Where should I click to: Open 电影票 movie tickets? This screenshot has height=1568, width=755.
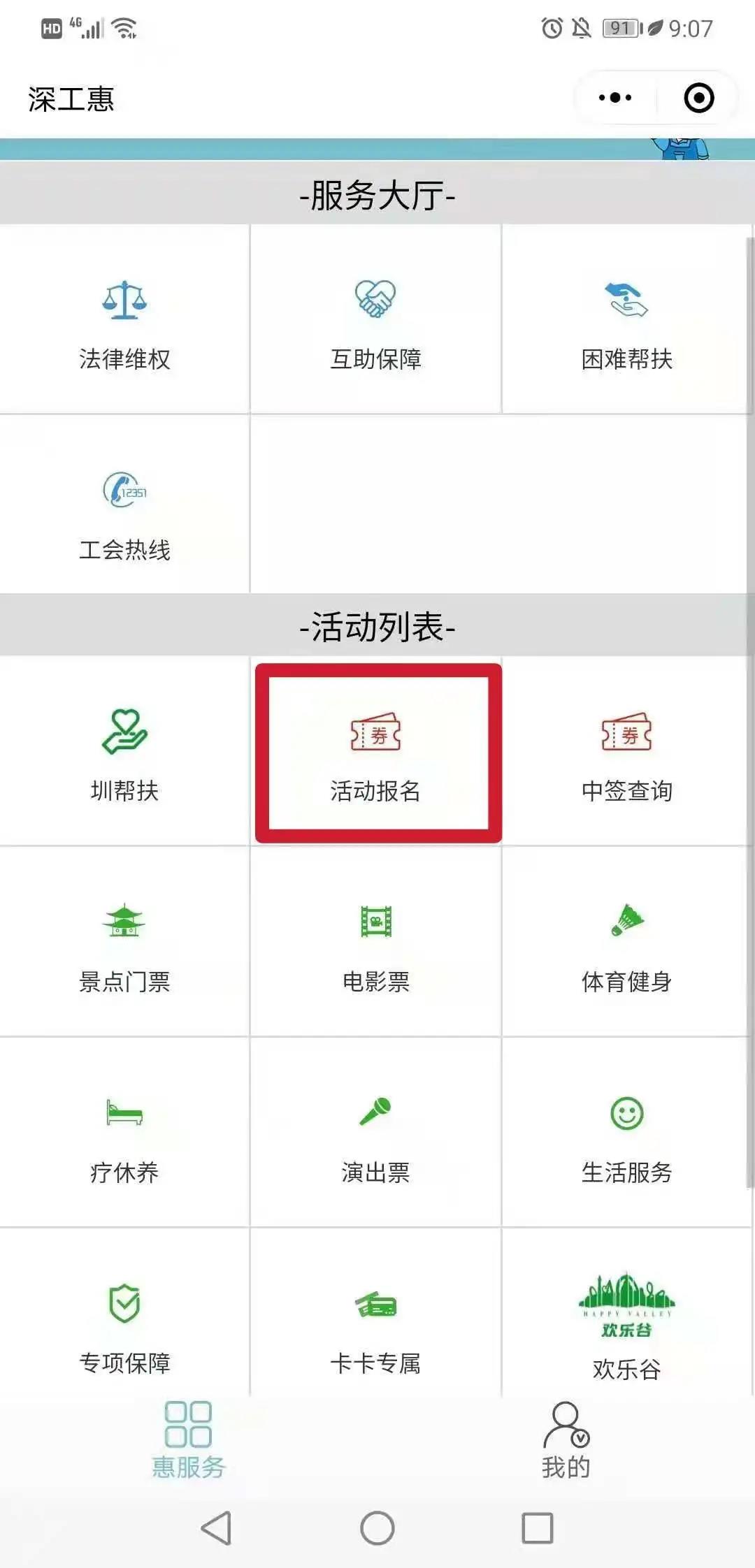(x=375, y=943)
